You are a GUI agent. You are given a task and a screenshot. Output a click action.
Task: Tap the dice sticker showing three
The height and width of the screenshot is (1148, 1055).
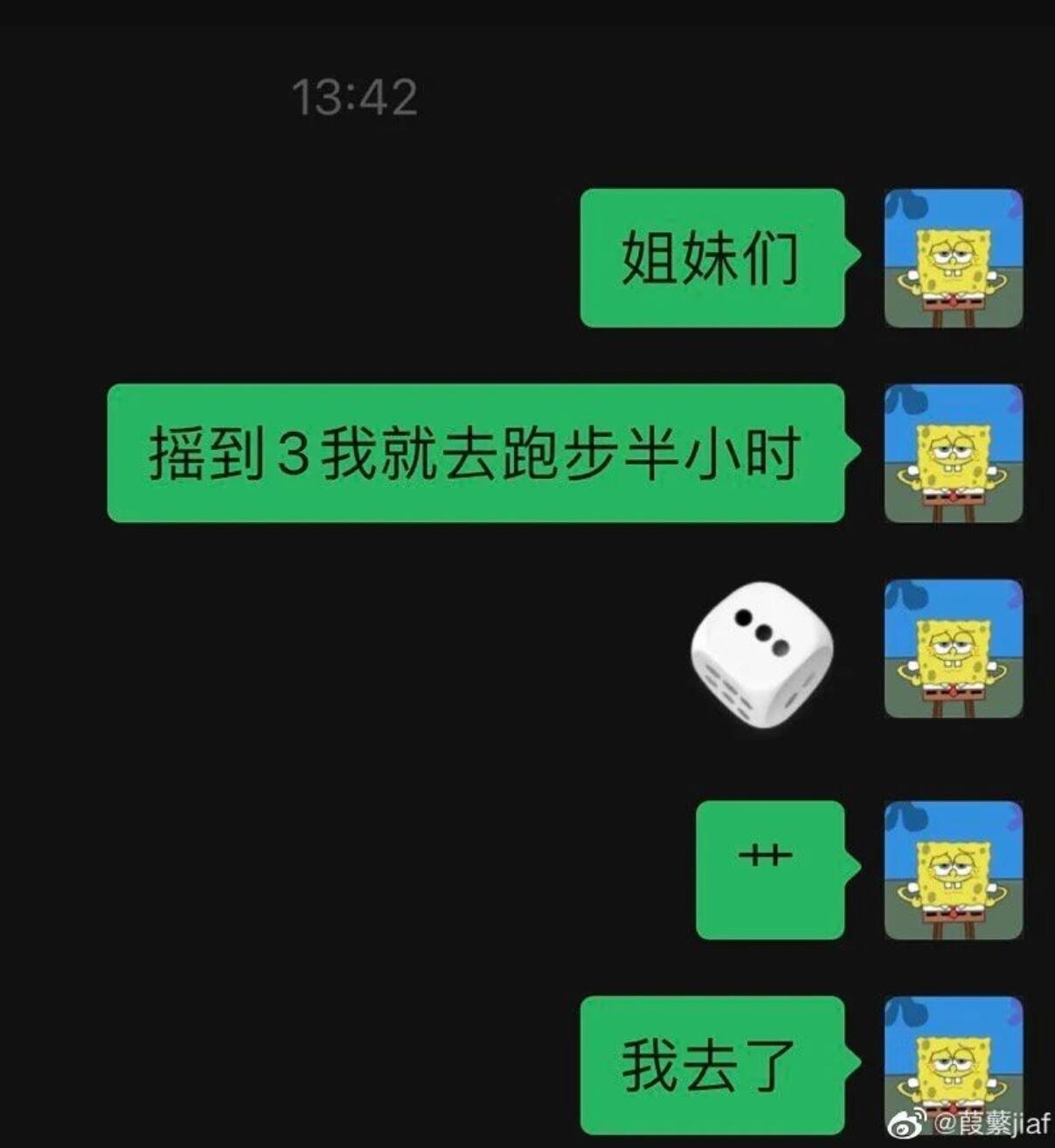click(x=761, y=655)
